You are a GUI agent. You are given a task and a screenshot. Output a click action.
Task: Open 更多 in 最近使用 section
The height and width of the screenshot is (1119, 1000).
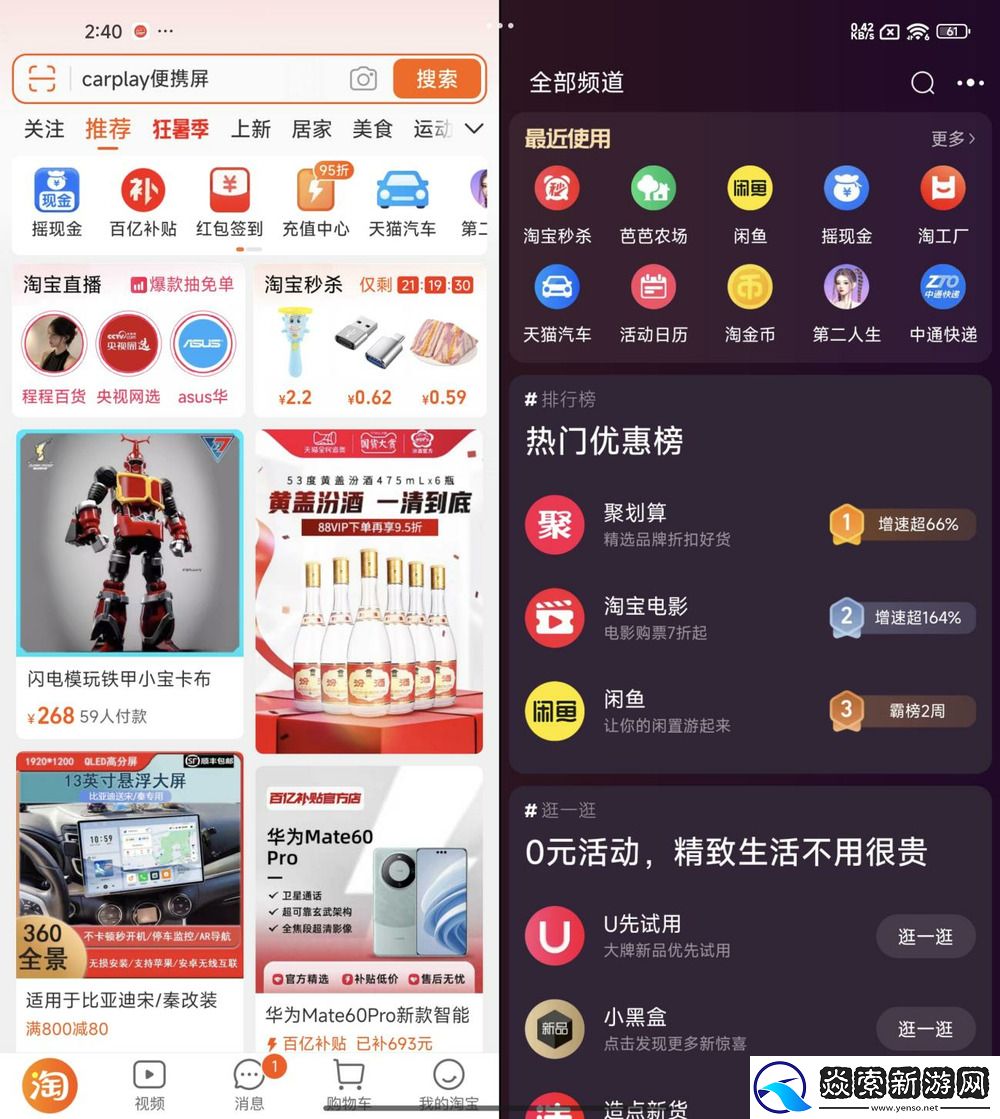pyautogui.click(x=949, y=139)
